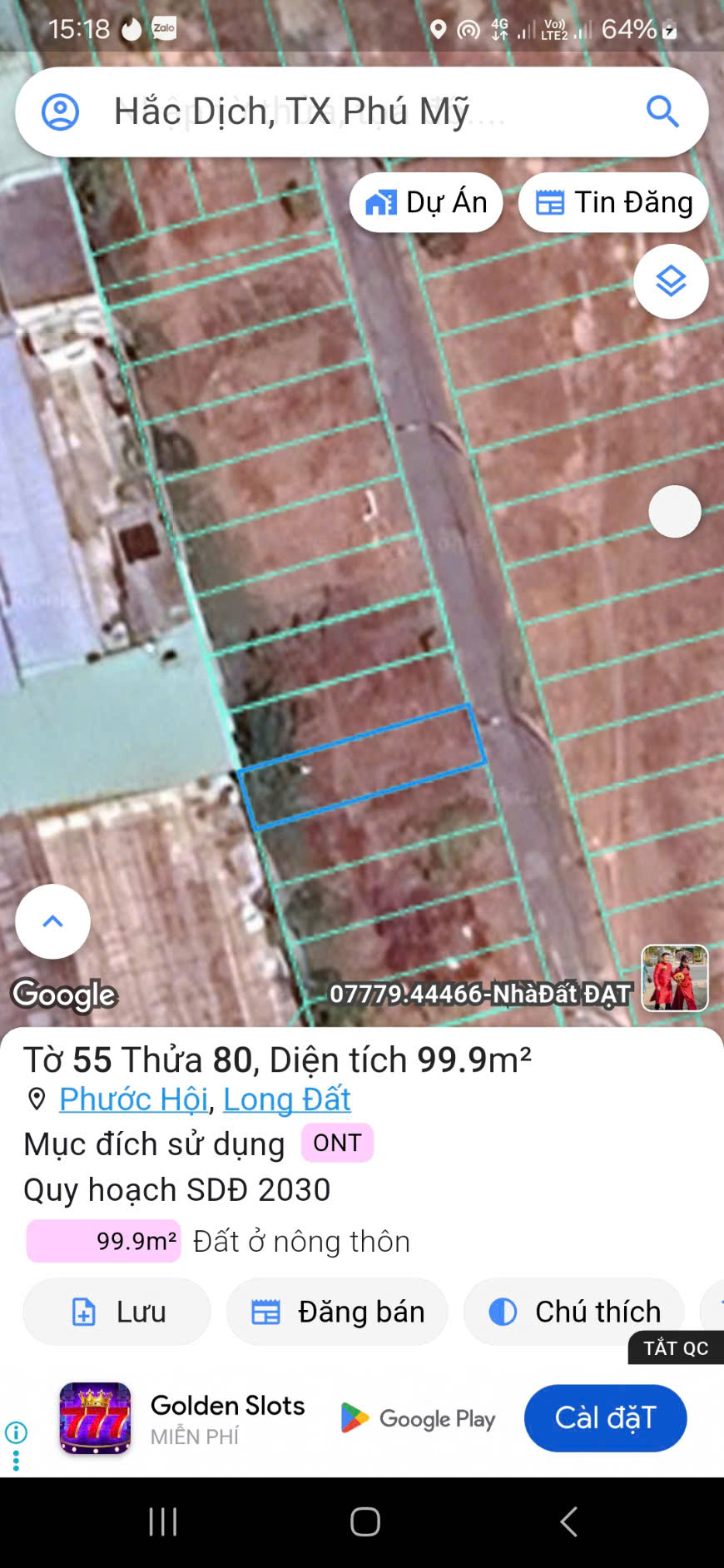Screen dimensions: 724x1568
Task: Open the wedding photo thumbnail on map
Action: point(675,978)
